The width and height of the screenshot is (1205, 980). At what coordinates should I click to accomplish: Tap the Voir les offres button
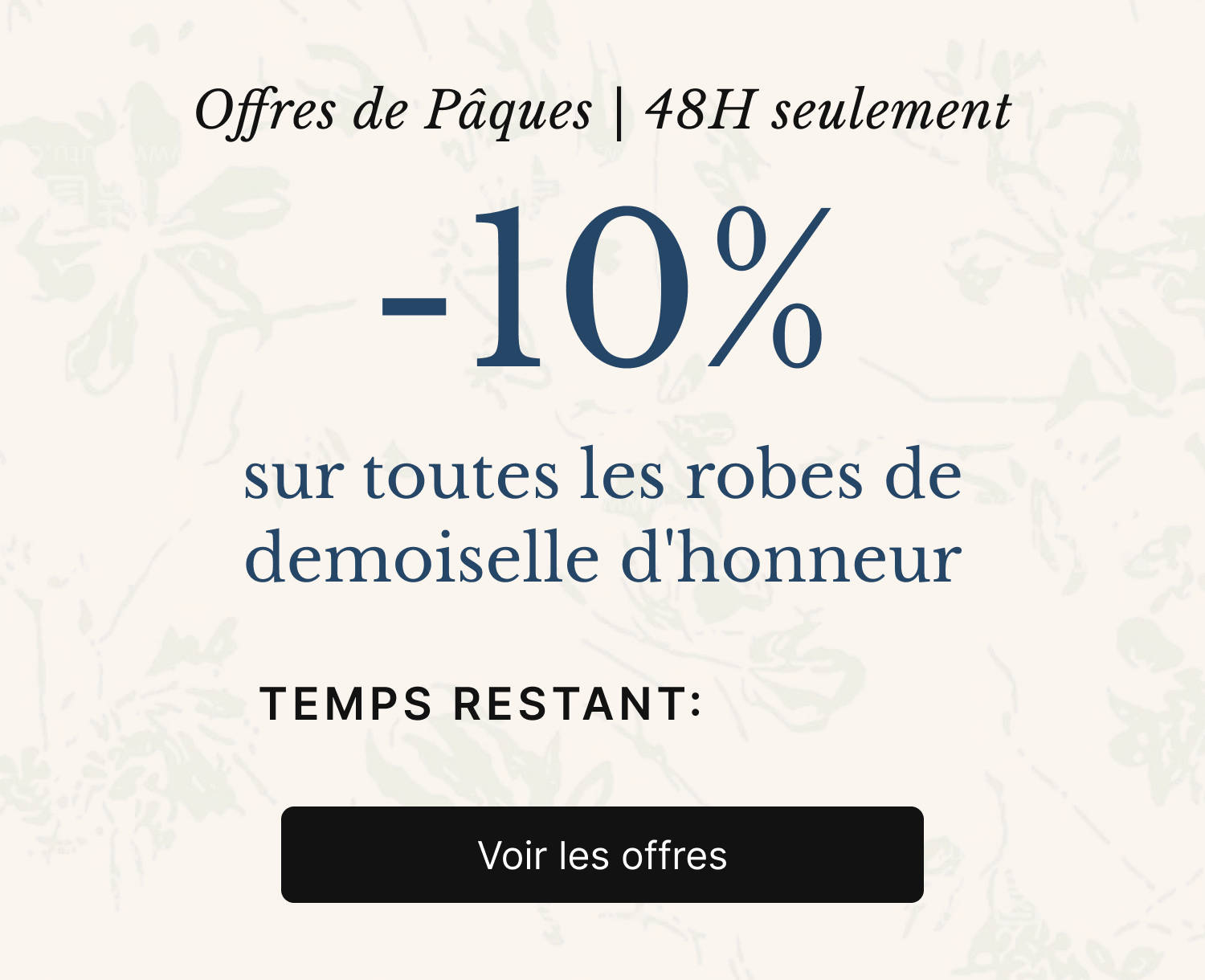click(x=602, y=855)
